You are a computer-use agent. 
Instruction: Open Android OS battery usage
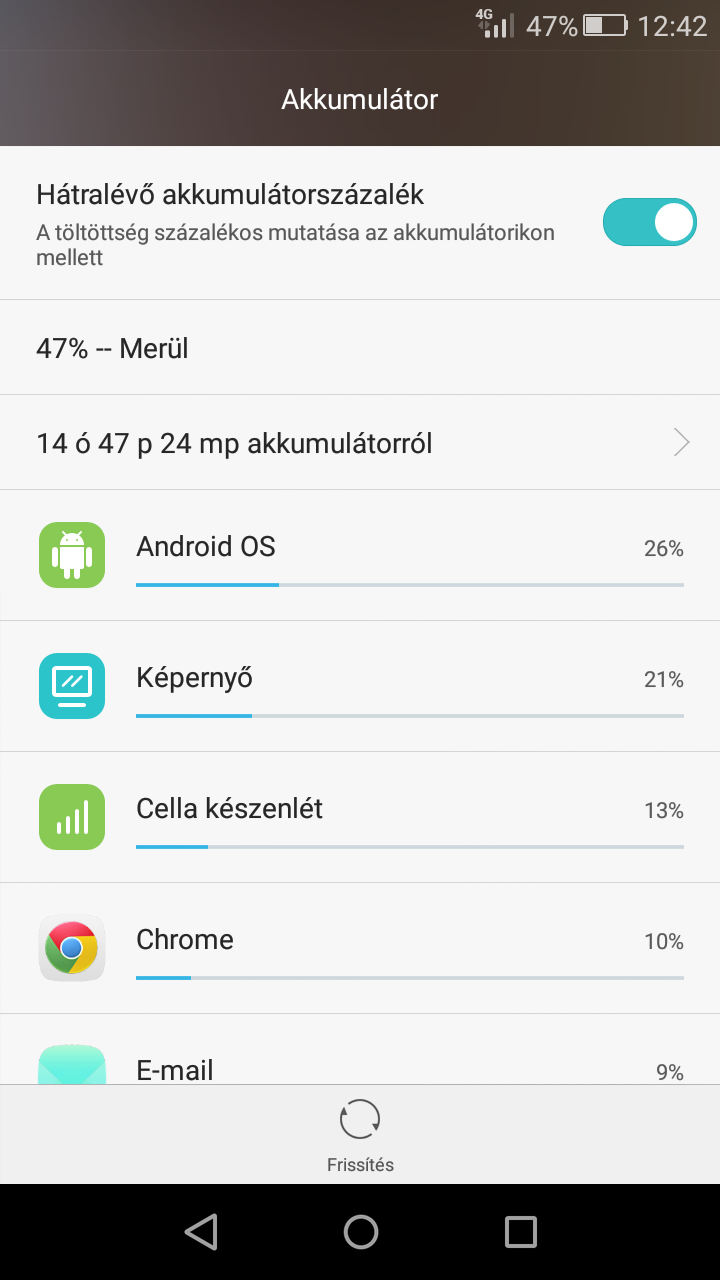(360, 555)
